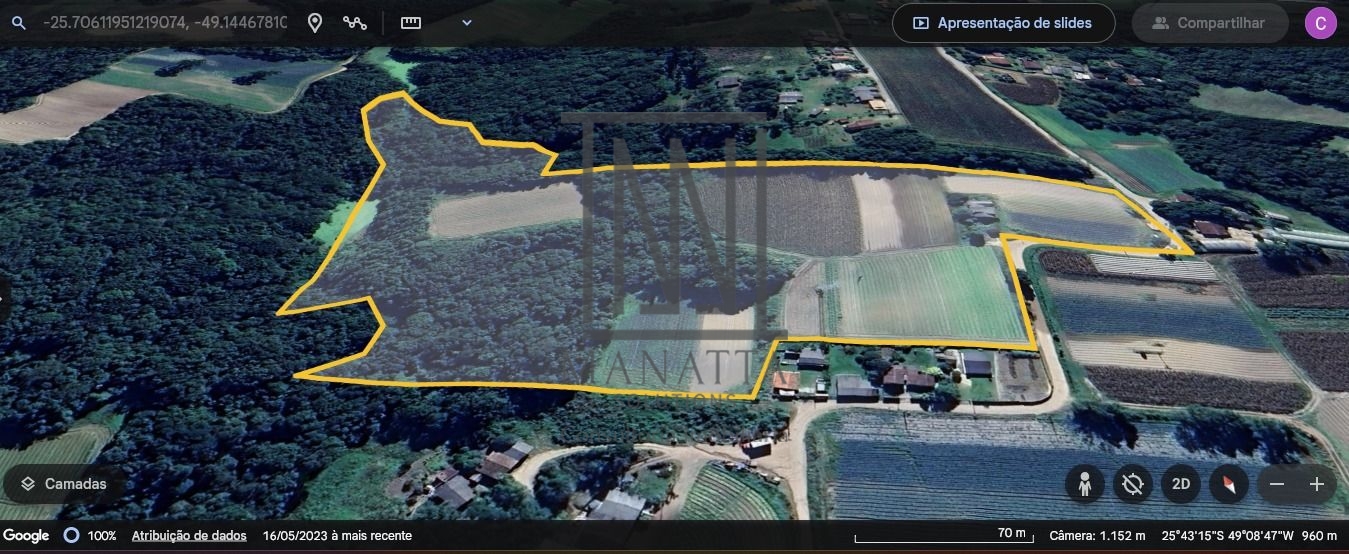
Task: Switch the map to 2D view
Action: (1180, 484)
